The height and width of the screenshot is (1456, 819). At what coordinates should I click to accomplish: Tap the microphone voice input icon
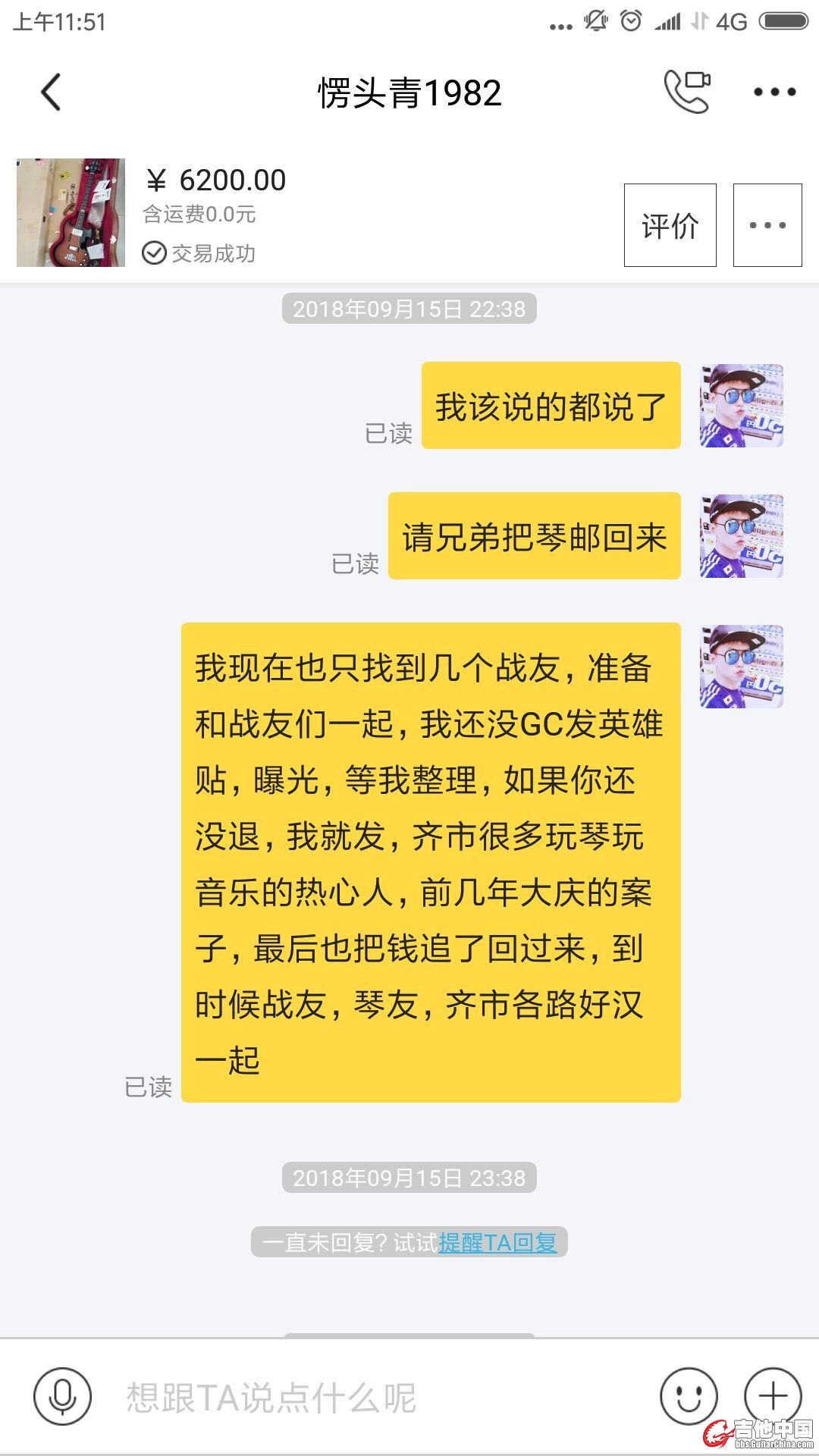tap(62, 1396)
